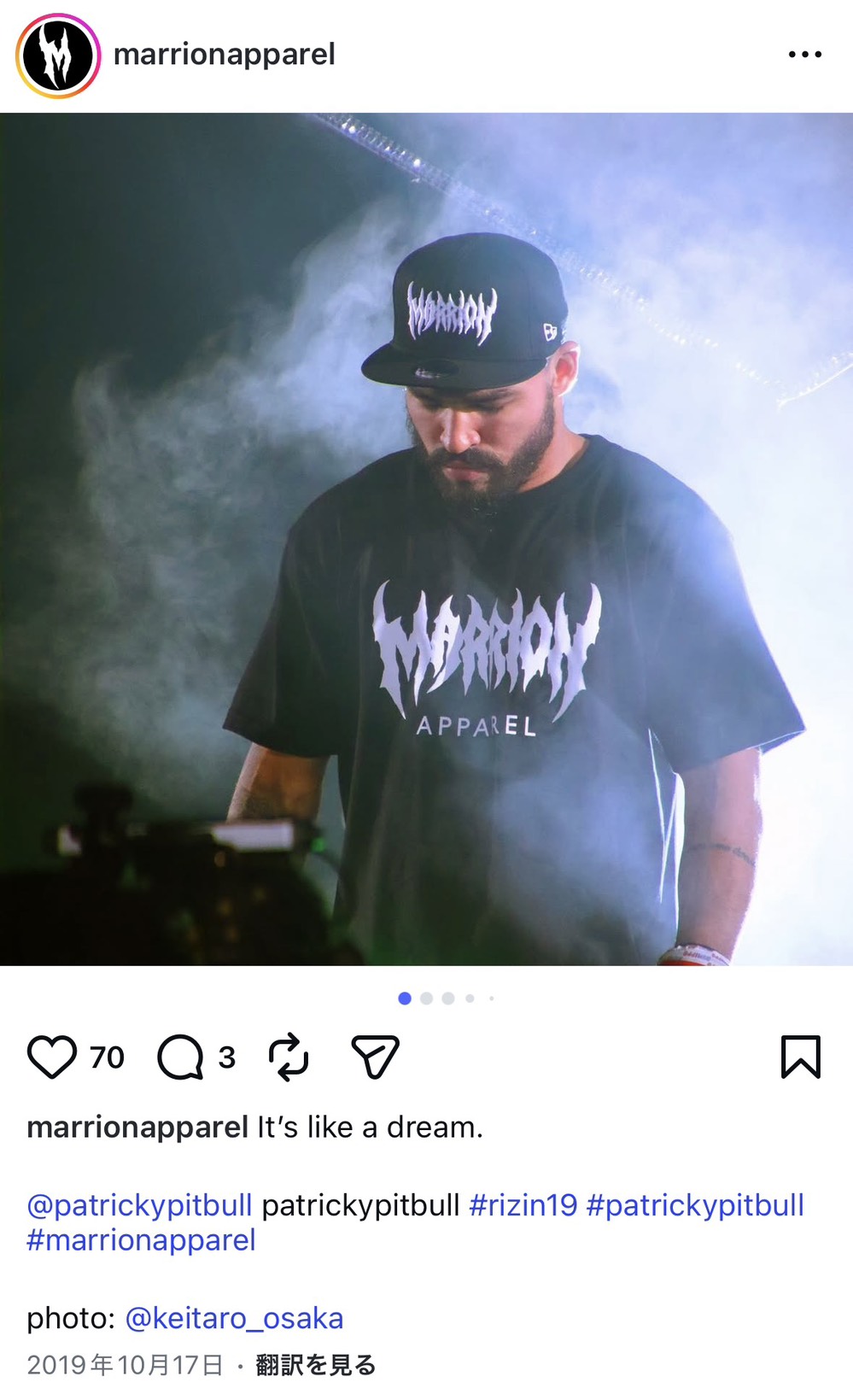The height and width of the screenshot is (1400, 853).
Task: Open the comments on this post
Action: tap(180, 1057)
